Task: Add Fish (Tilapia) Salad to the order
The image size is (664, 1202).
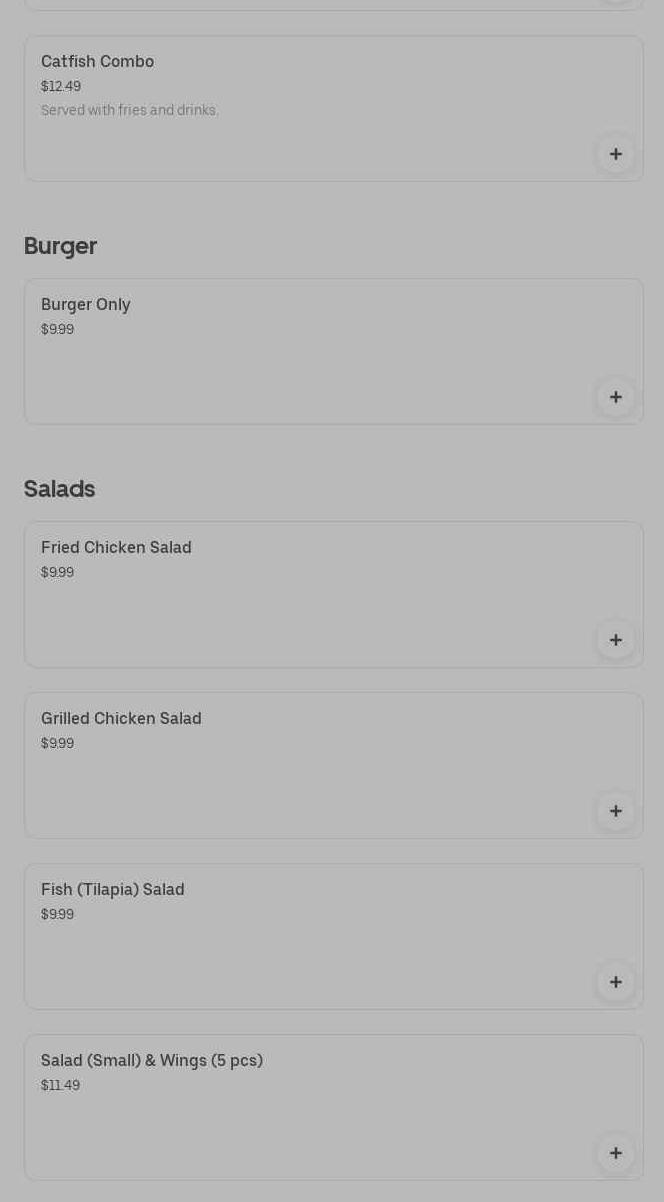Action: (x=616, y=982)
